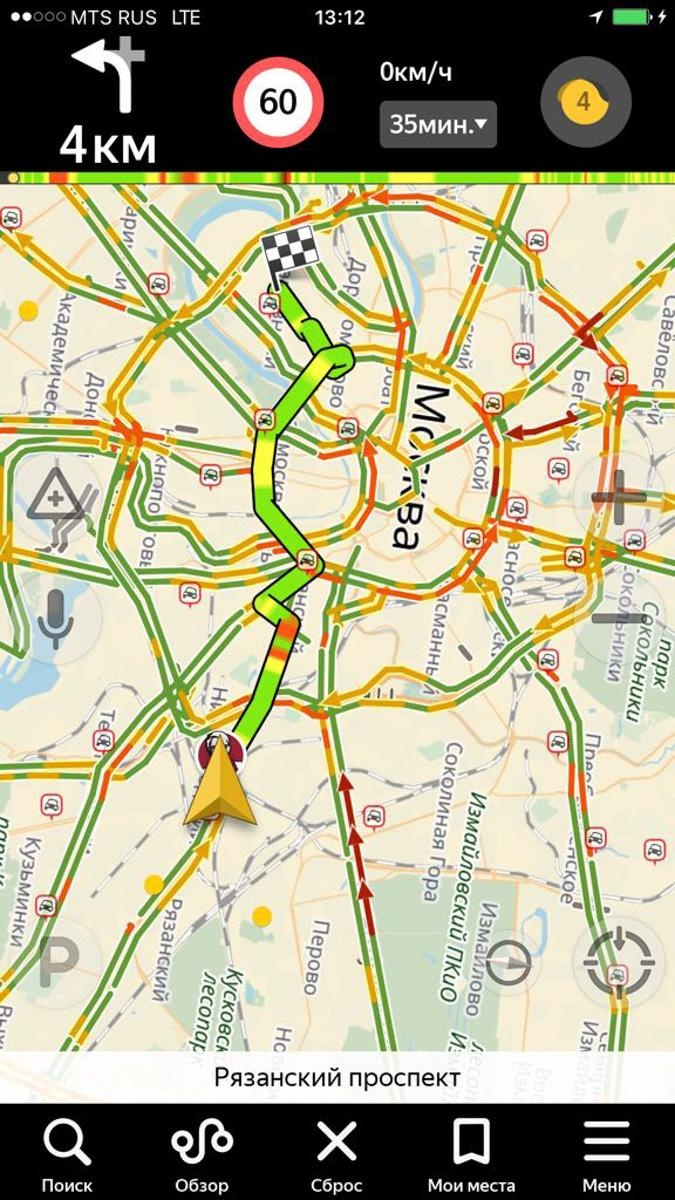
Task: Expand the 35 мин. arrival time dropdown
Action: (438, 125)
